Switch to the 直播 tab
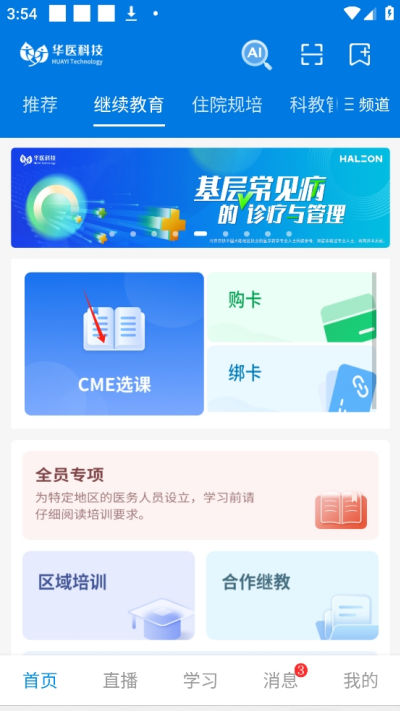This screenshot has width=400, height=711. click(120, 681)
